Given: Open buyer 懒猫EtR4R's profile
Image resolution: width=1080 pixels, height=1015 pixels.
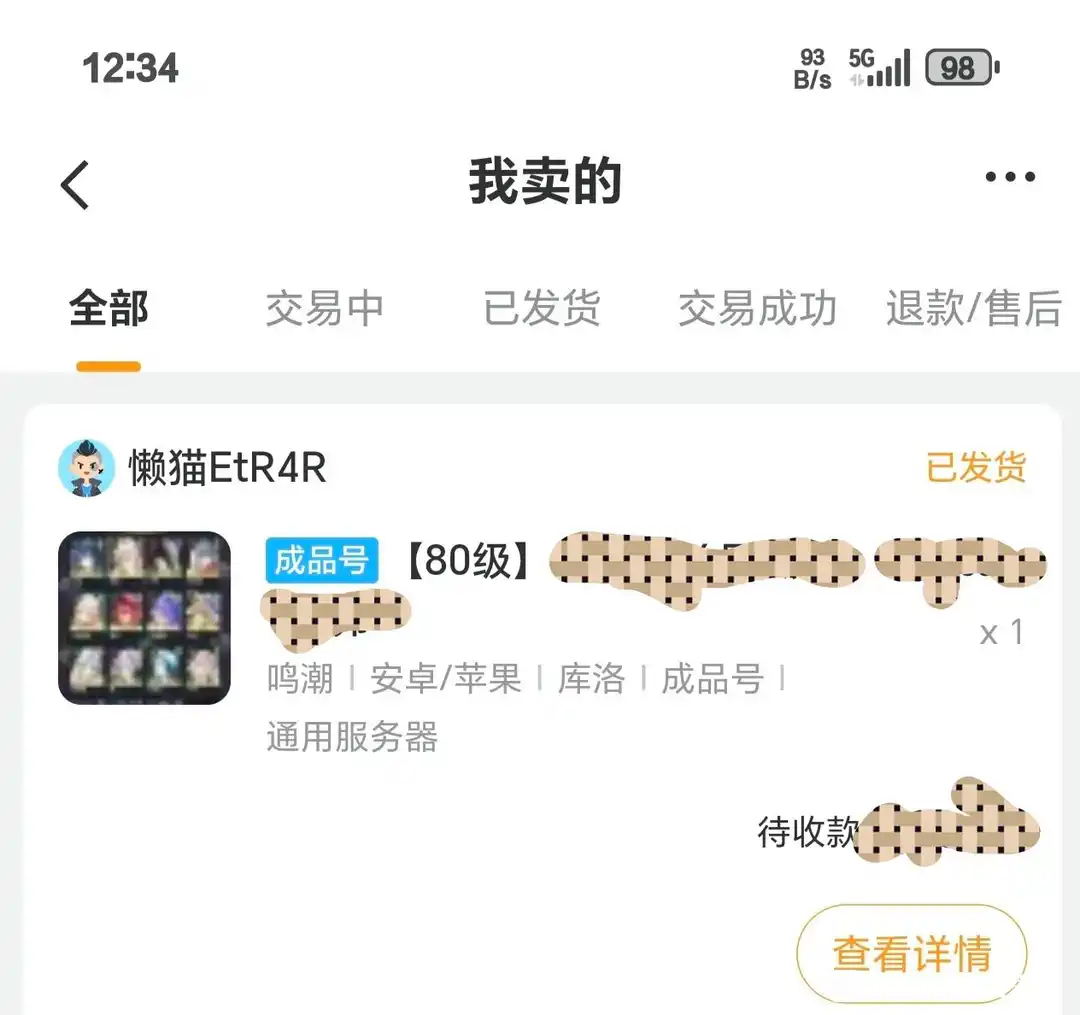Looking at the screenshot, I should coord(227,467).
